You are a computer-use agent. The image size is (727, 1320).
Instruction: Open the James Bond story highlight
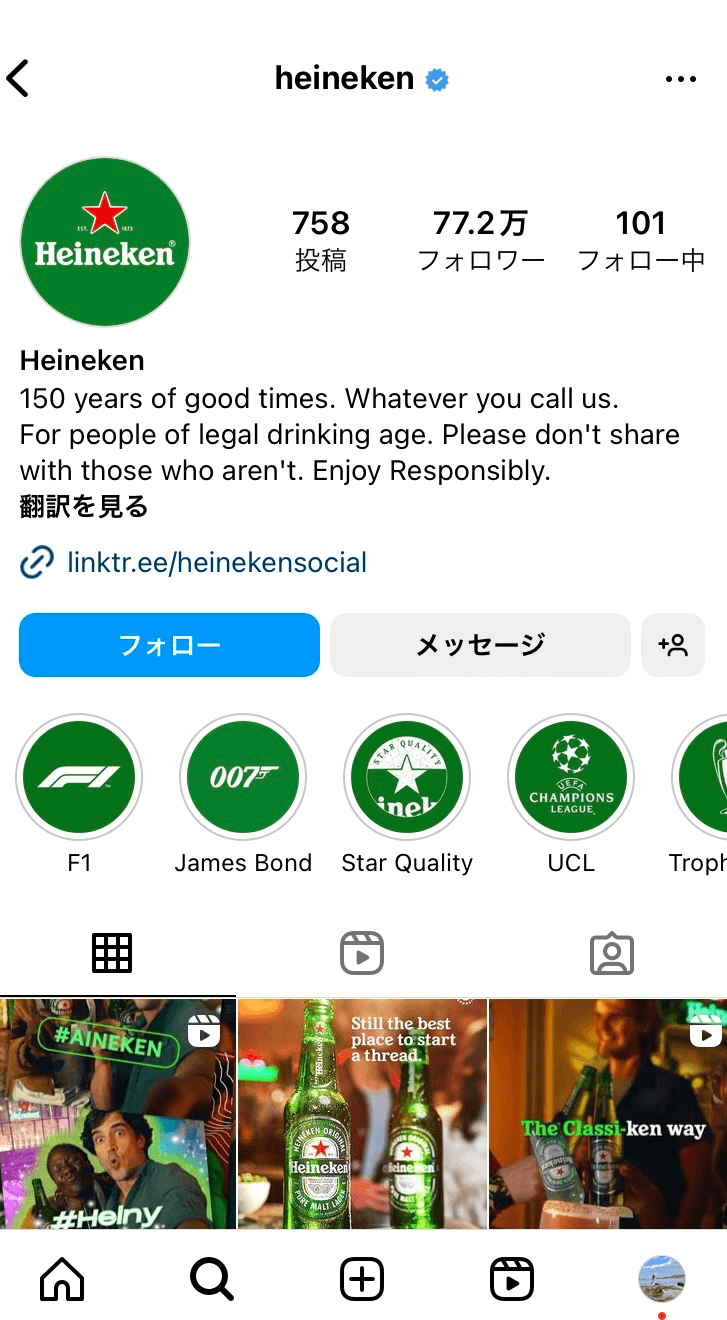pyautogui.click(x=243, y=777)
